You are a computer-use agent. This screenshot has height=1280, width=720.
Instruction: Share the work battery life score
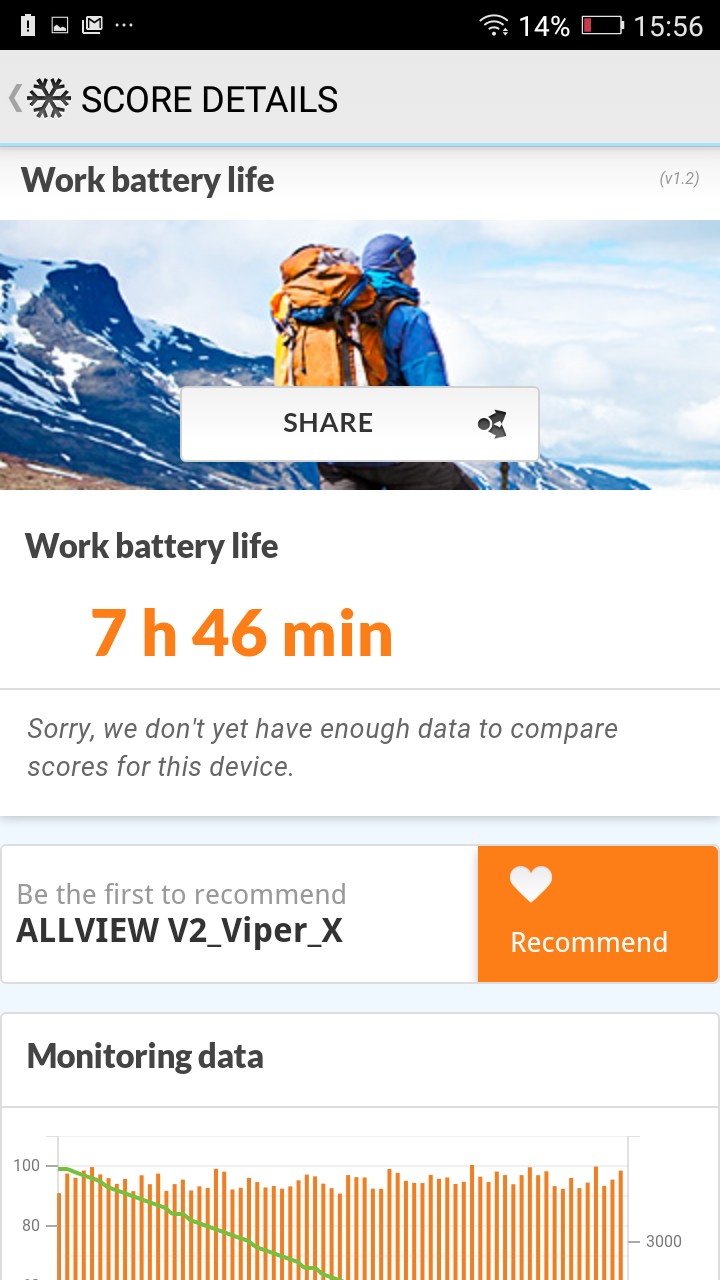tap(360, 423)
